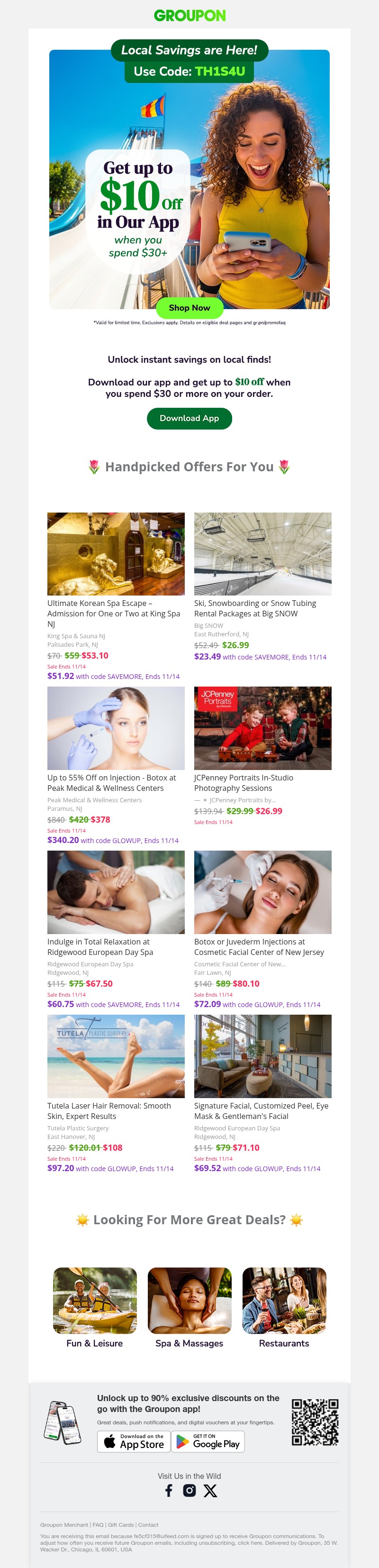Open the FAQ footer link
Screen dimensions: 379x1568
click(x=98, y=1525)
